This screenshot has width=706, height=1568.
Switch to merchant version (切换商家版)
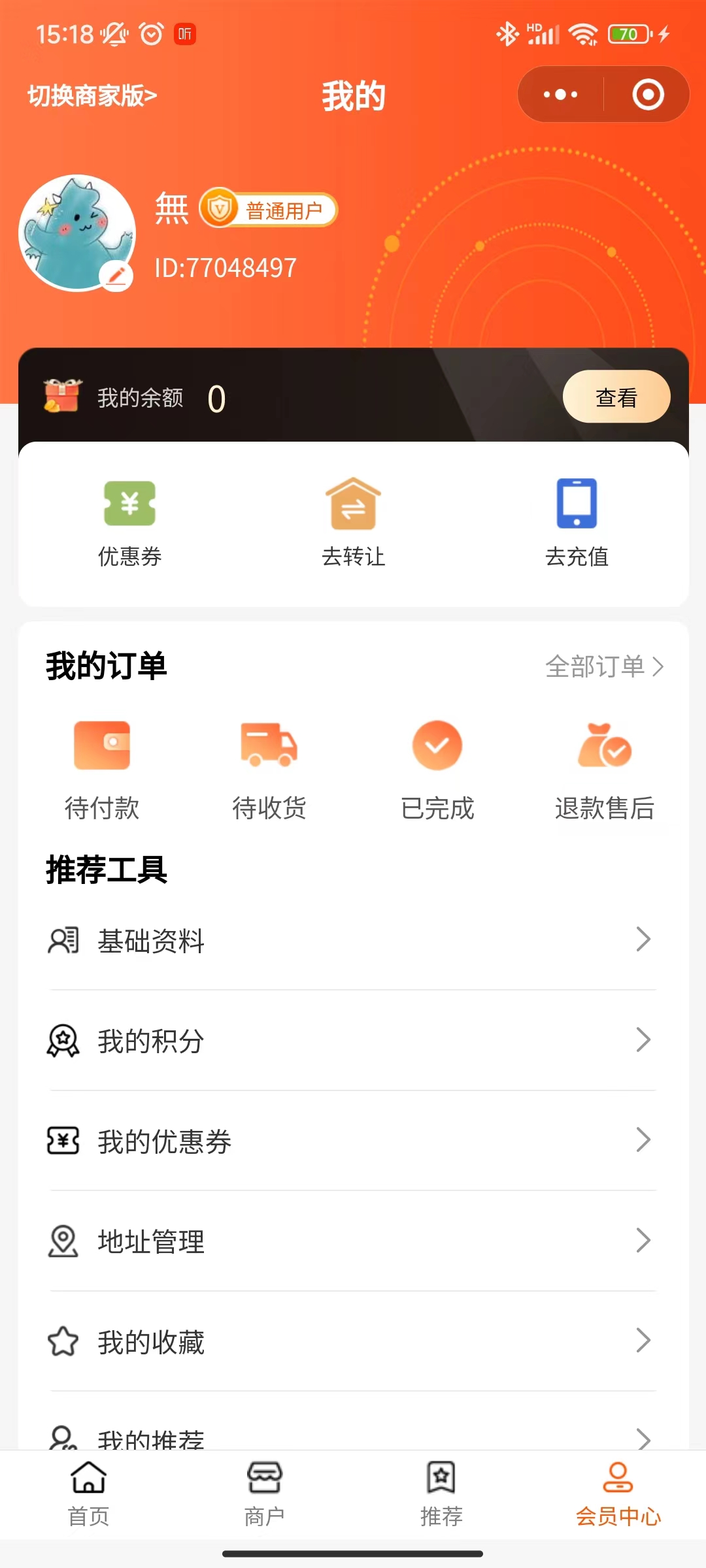[x=92, y=96]
